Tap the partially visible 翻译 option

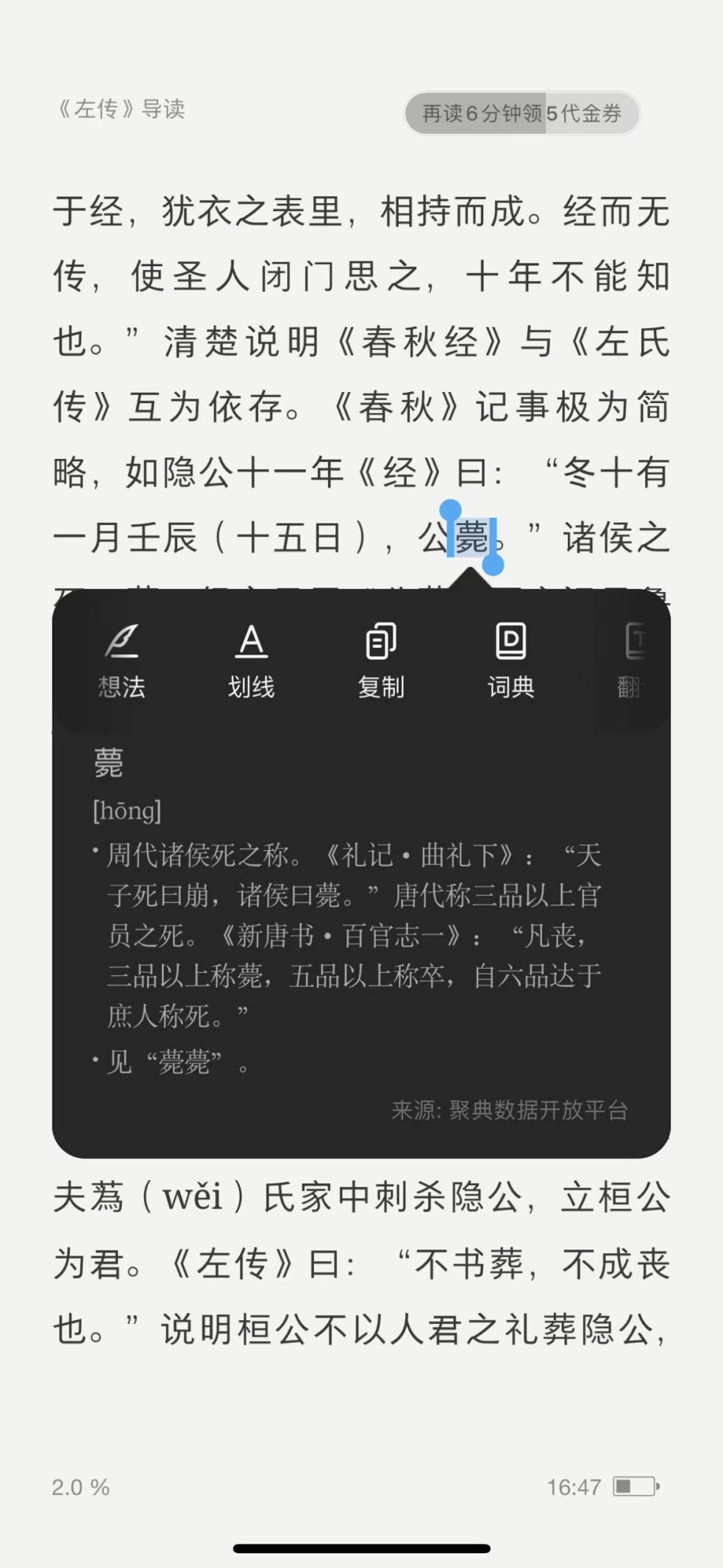(x=634, y=660)
